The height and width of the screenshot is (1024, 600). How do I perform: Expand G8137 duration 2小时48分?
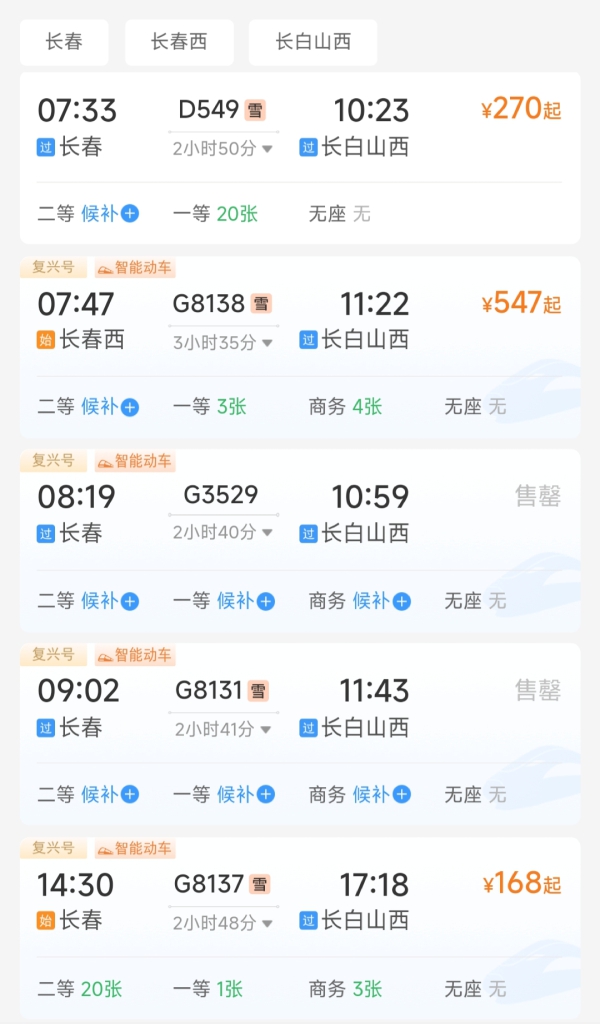223,923
